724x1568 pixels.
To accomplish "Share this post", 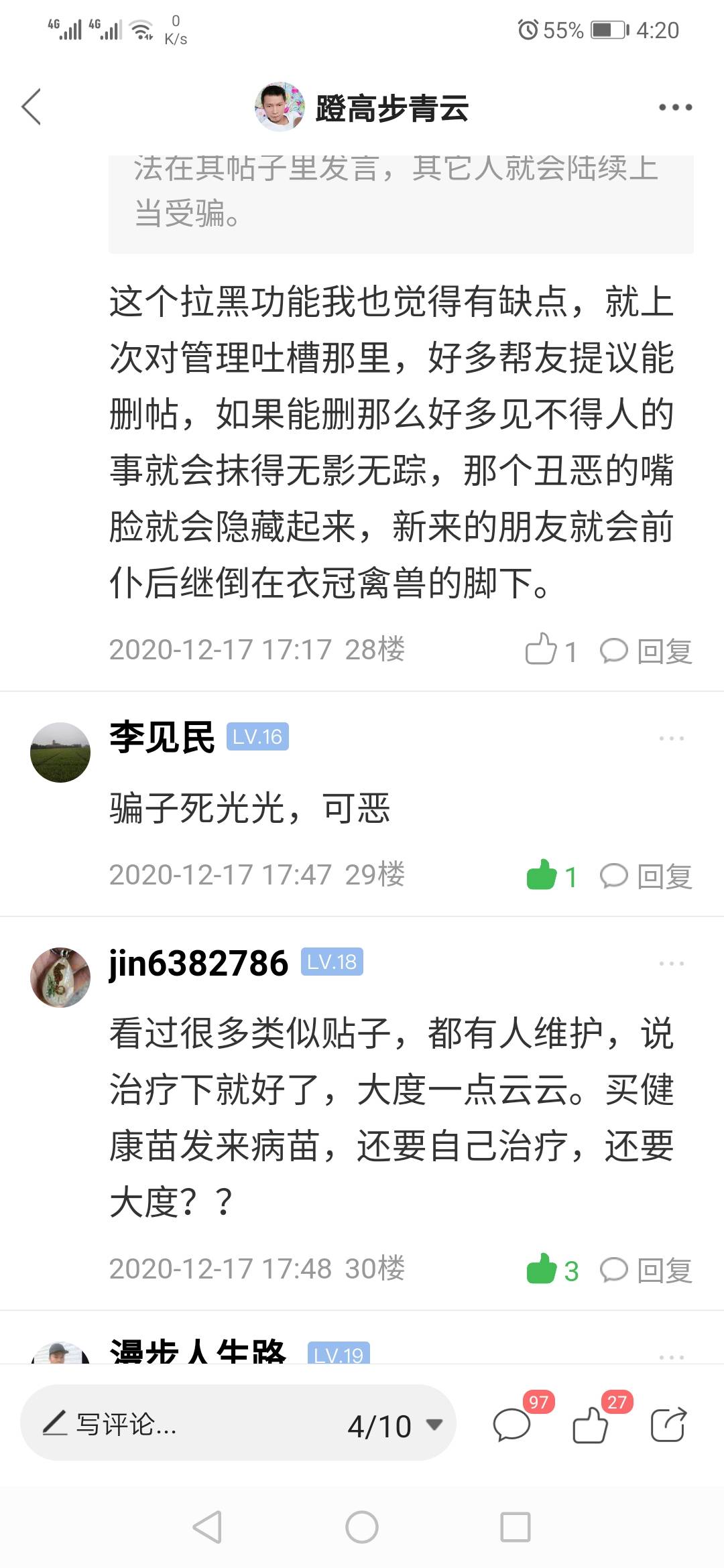I will coord(668,1425).
